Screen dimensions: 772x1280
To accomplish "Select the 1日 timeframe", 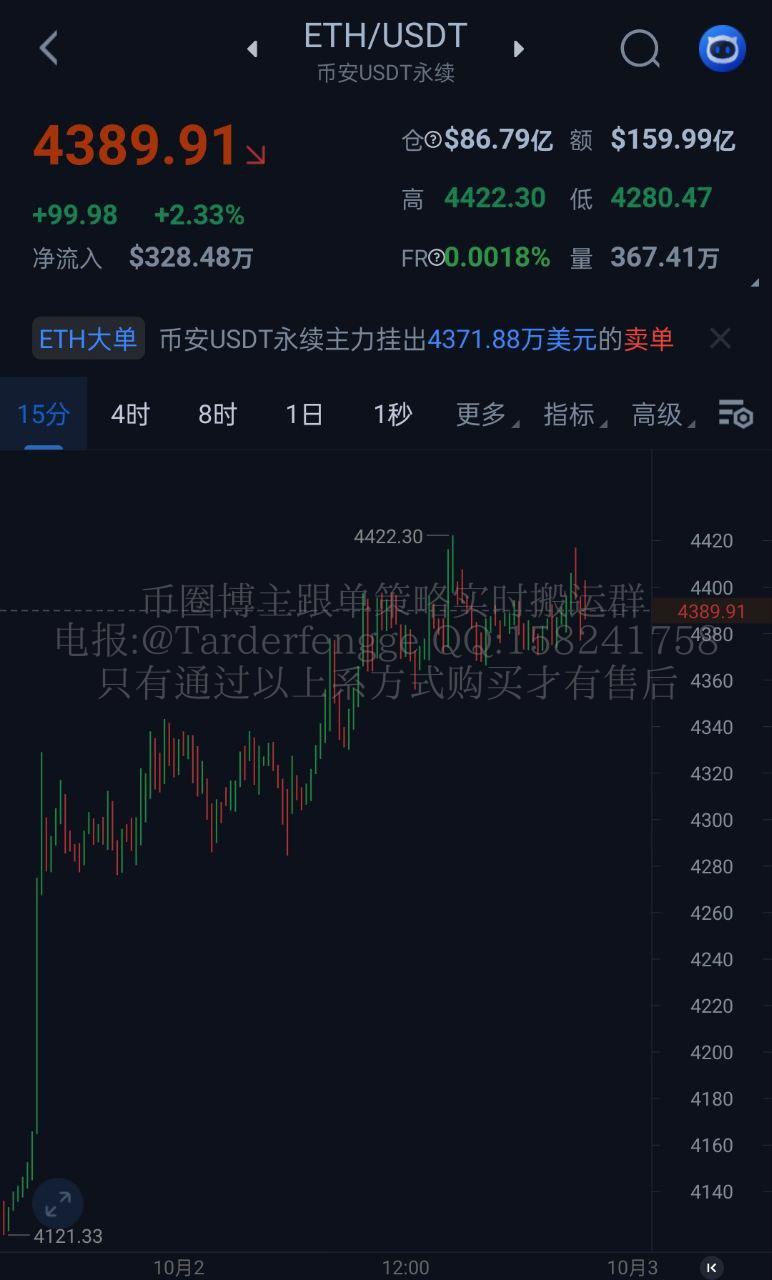I will 304,414.
